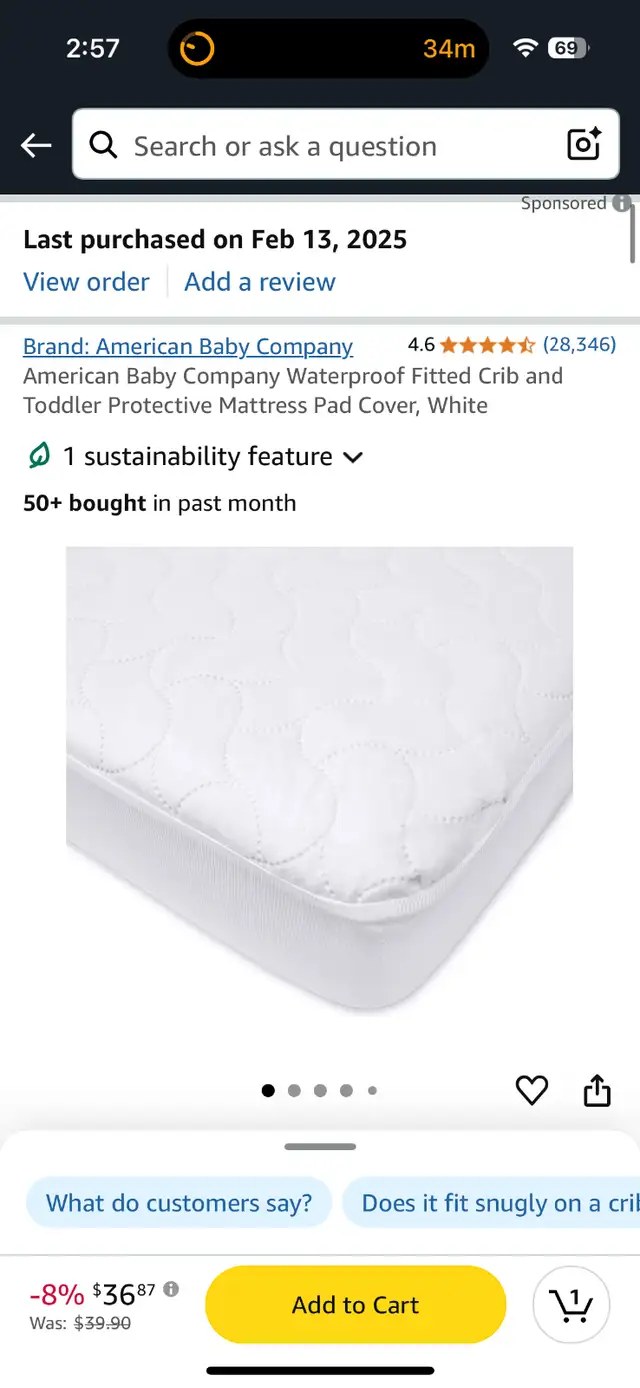This screenshot has height=1388, width=640.
Task: Open the shopping cart icon
Action: point(572,1304)
